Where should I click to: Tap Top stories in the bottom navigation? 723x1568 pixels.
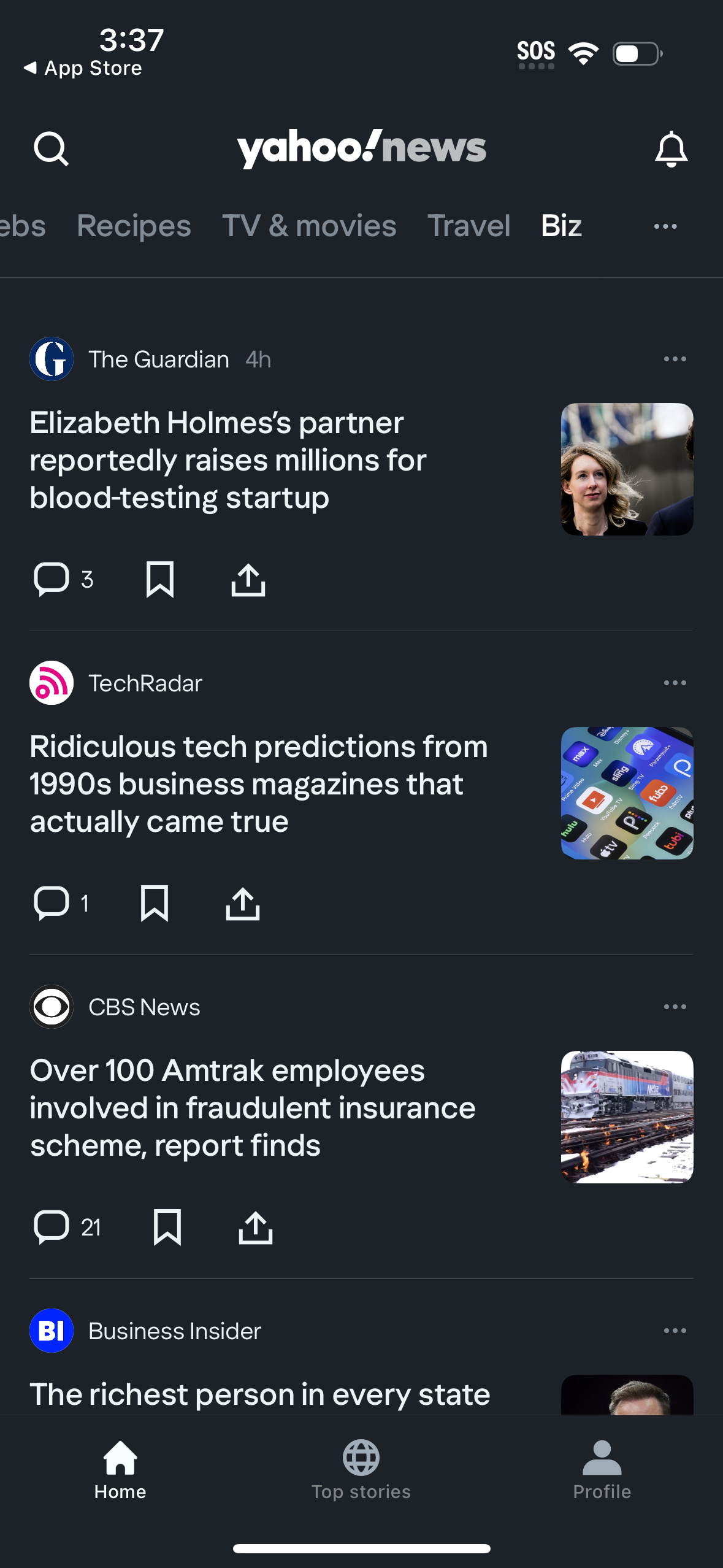tap(361, 1472)
